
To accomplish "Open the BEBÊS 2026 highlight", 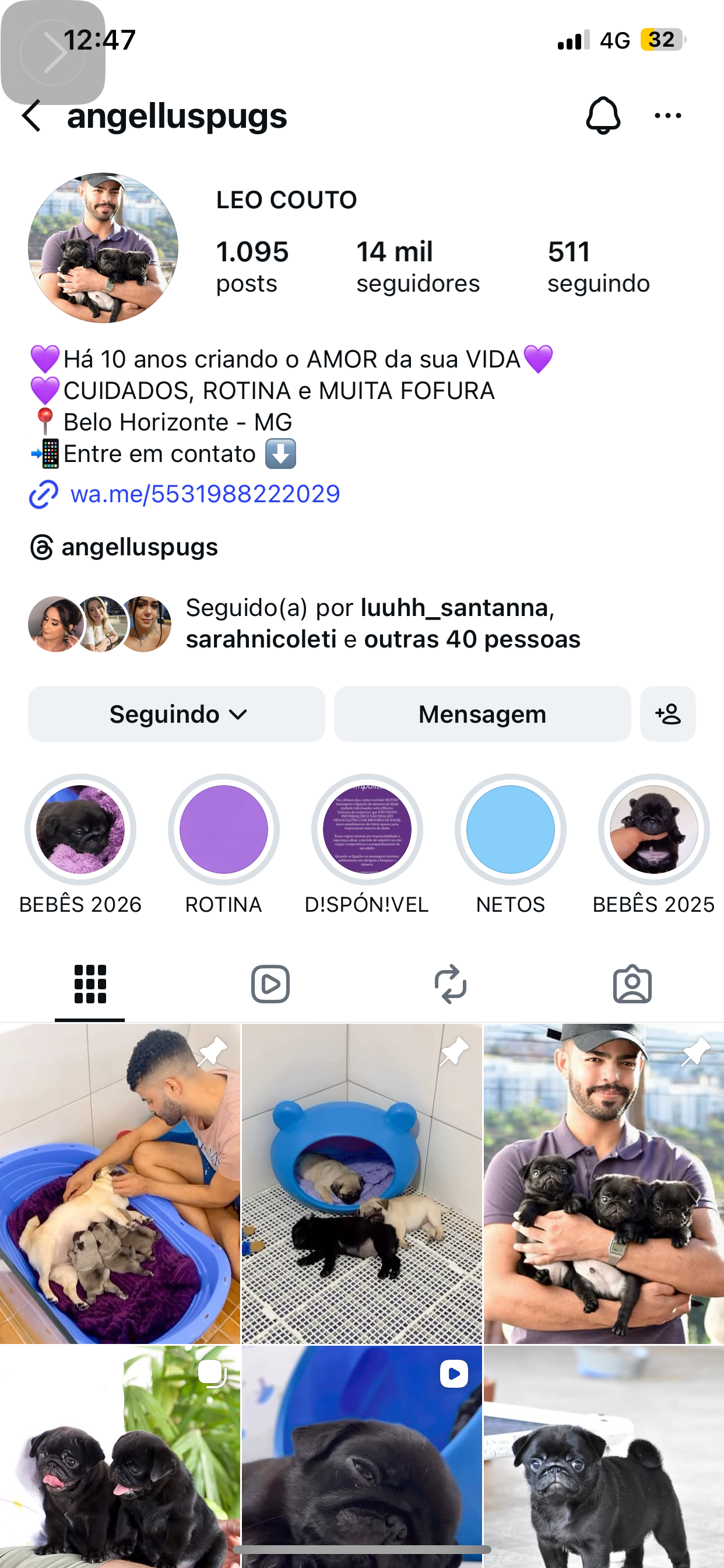I will coord(80,829).
